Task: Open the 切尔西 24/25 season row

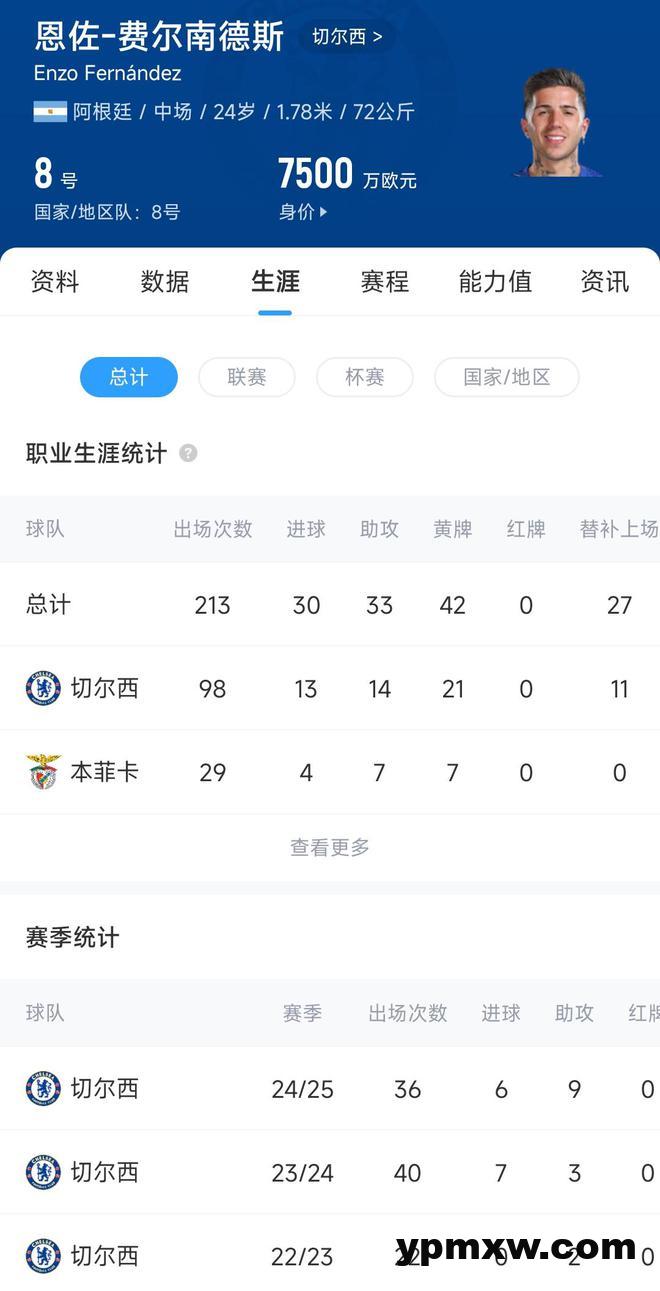Action: [x=330, y=1089]
